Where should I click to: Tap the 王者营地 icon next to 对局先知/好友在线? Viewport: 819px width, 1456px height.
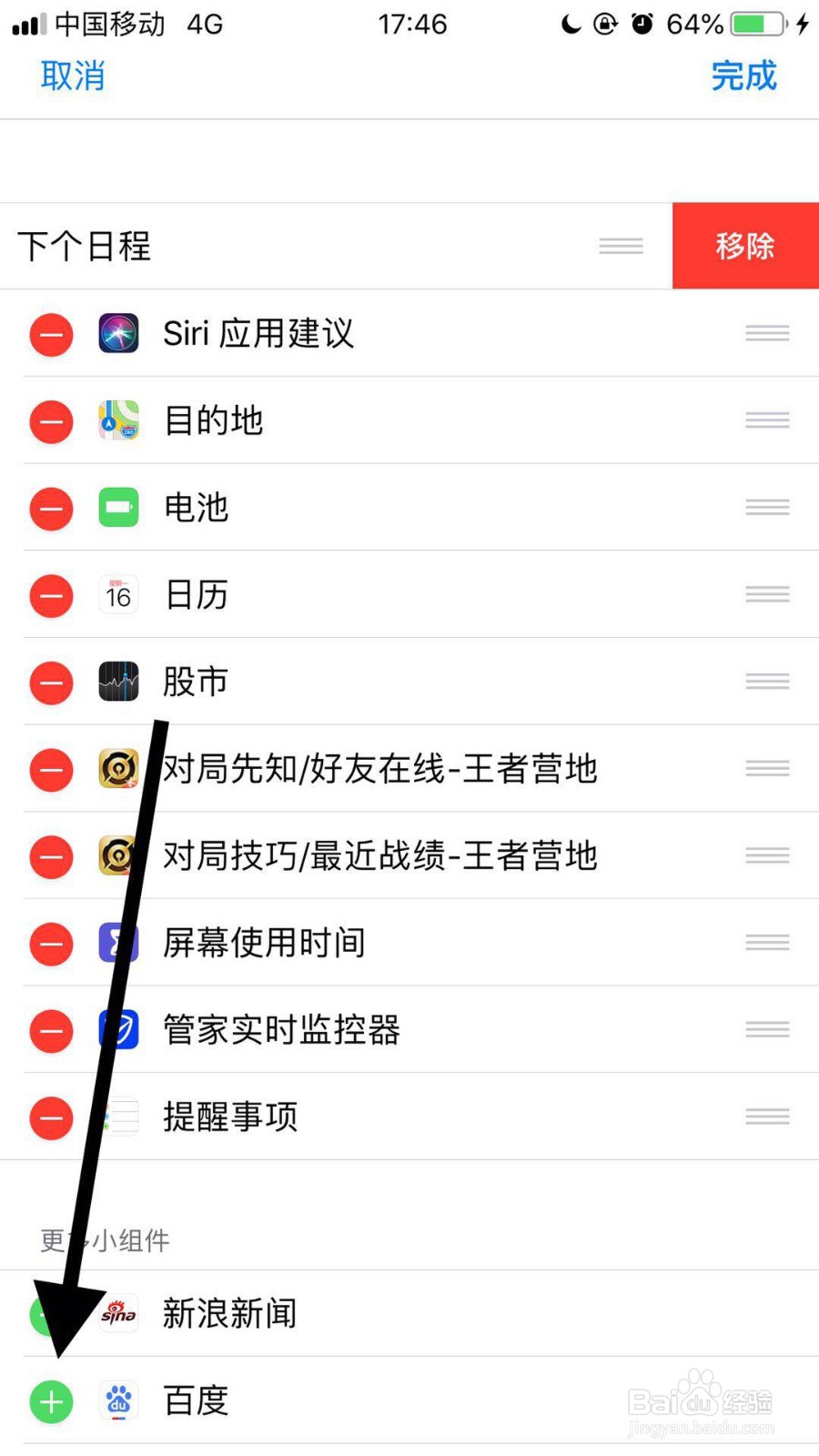coord(117,769)
